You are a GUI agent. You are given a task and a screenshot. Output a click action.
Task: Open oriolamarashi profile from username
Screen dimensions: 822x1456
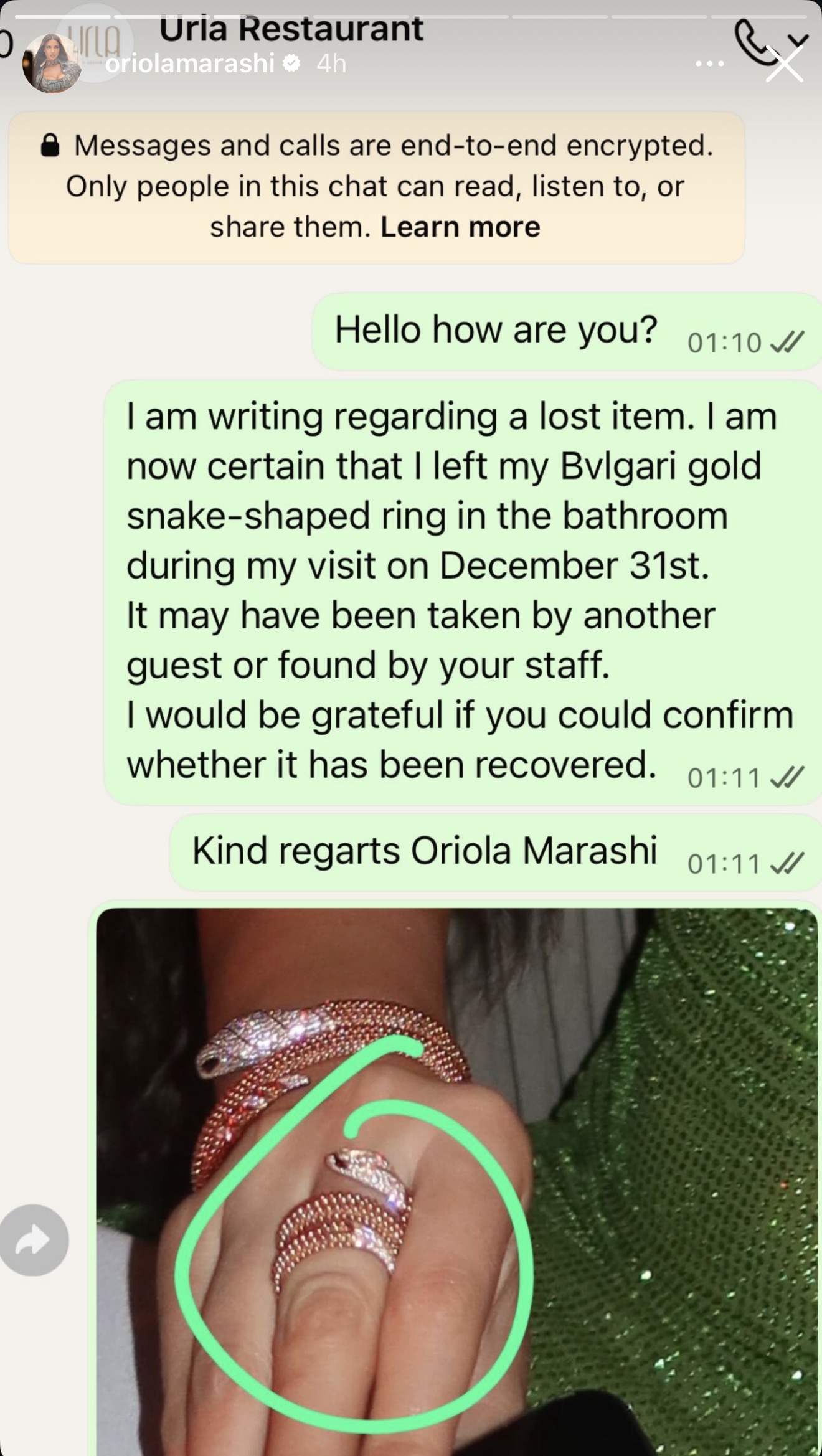[190, 63]
